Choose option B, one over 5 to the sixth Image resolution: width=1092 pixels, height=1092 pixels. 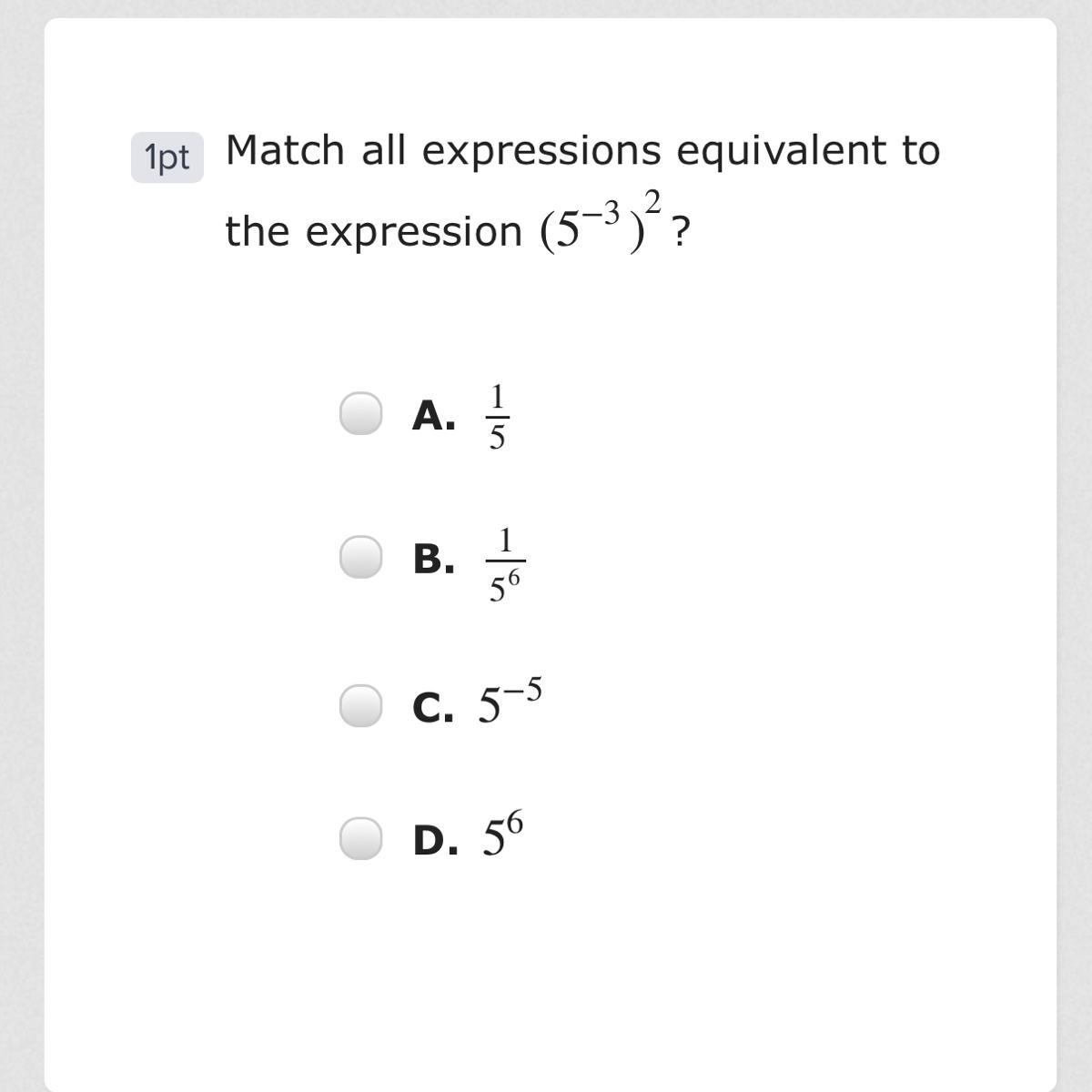pyautogui.click(x=360, y=557)
